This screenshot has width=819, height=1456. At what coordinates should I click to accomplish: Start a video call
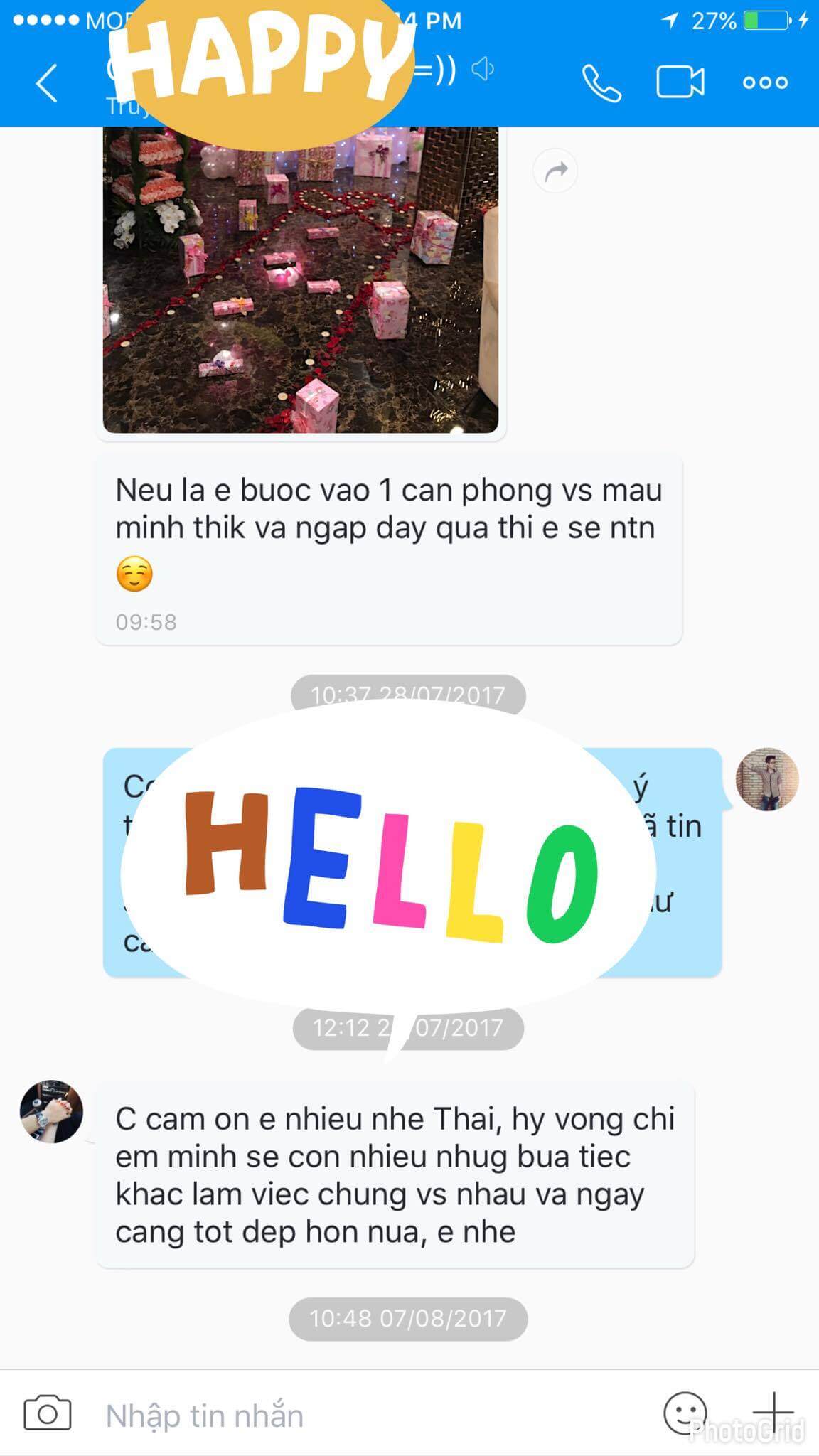coord(680,82)
